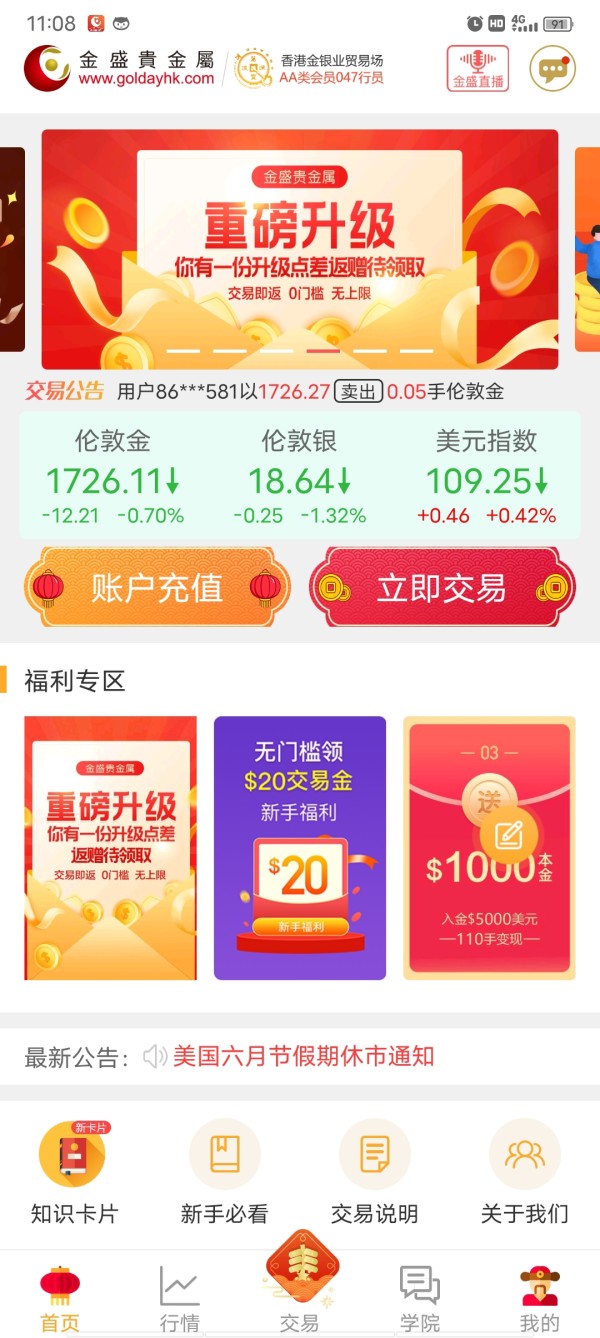Open 交易说明
600x1338 pixels.
pos(375,1172)
